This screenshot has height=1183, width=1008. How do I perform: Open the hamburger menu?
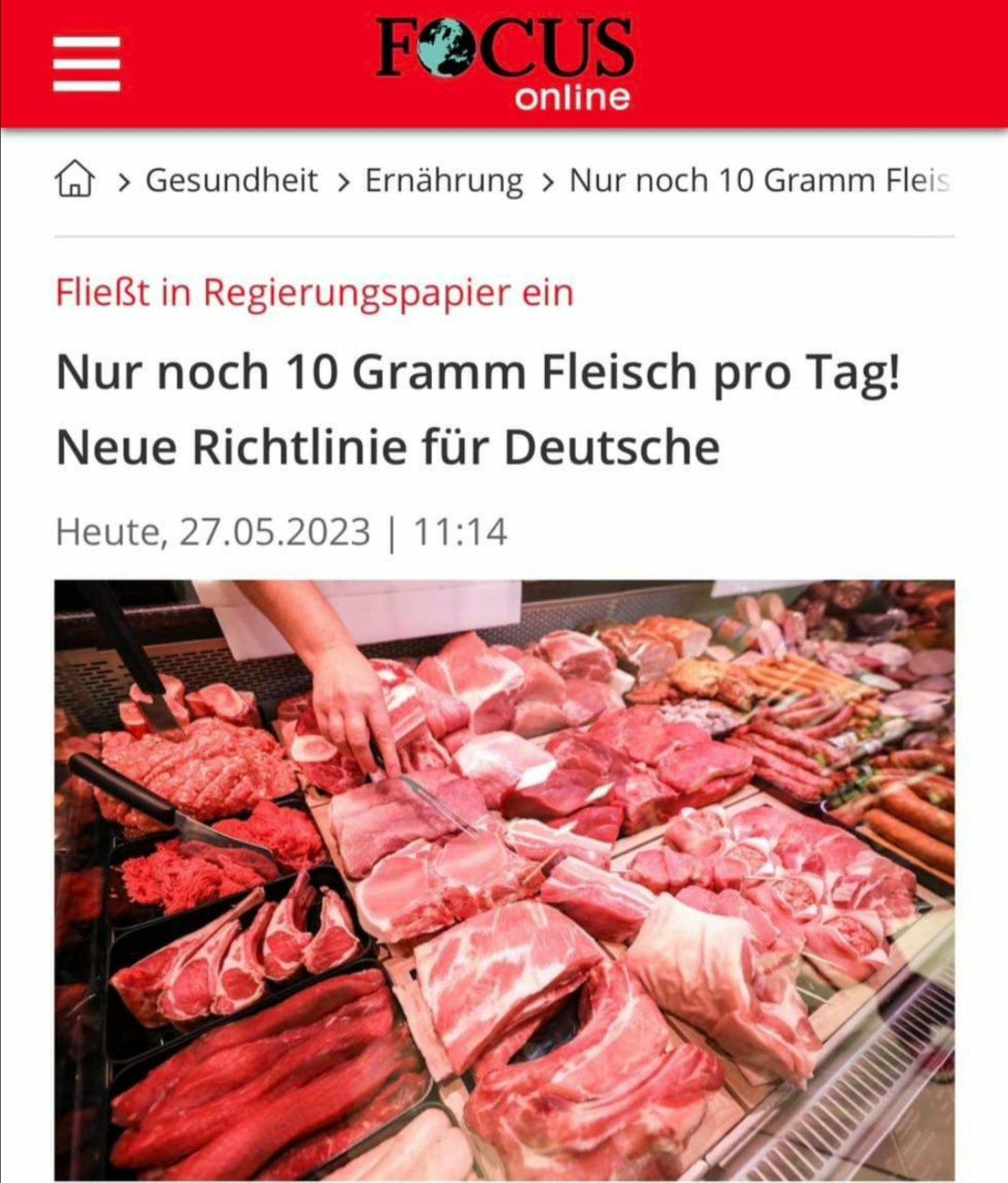click(87, 64)
